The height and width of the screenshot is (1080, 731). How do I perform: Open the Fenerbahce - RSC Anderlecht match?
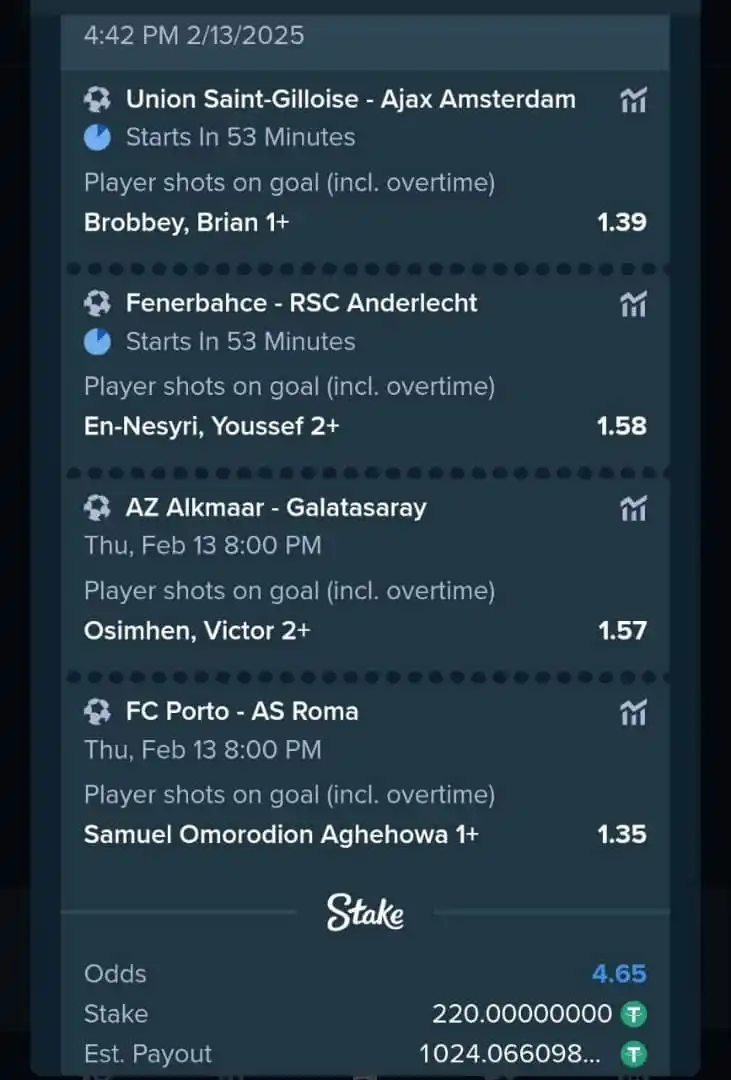tap(301, 303)
